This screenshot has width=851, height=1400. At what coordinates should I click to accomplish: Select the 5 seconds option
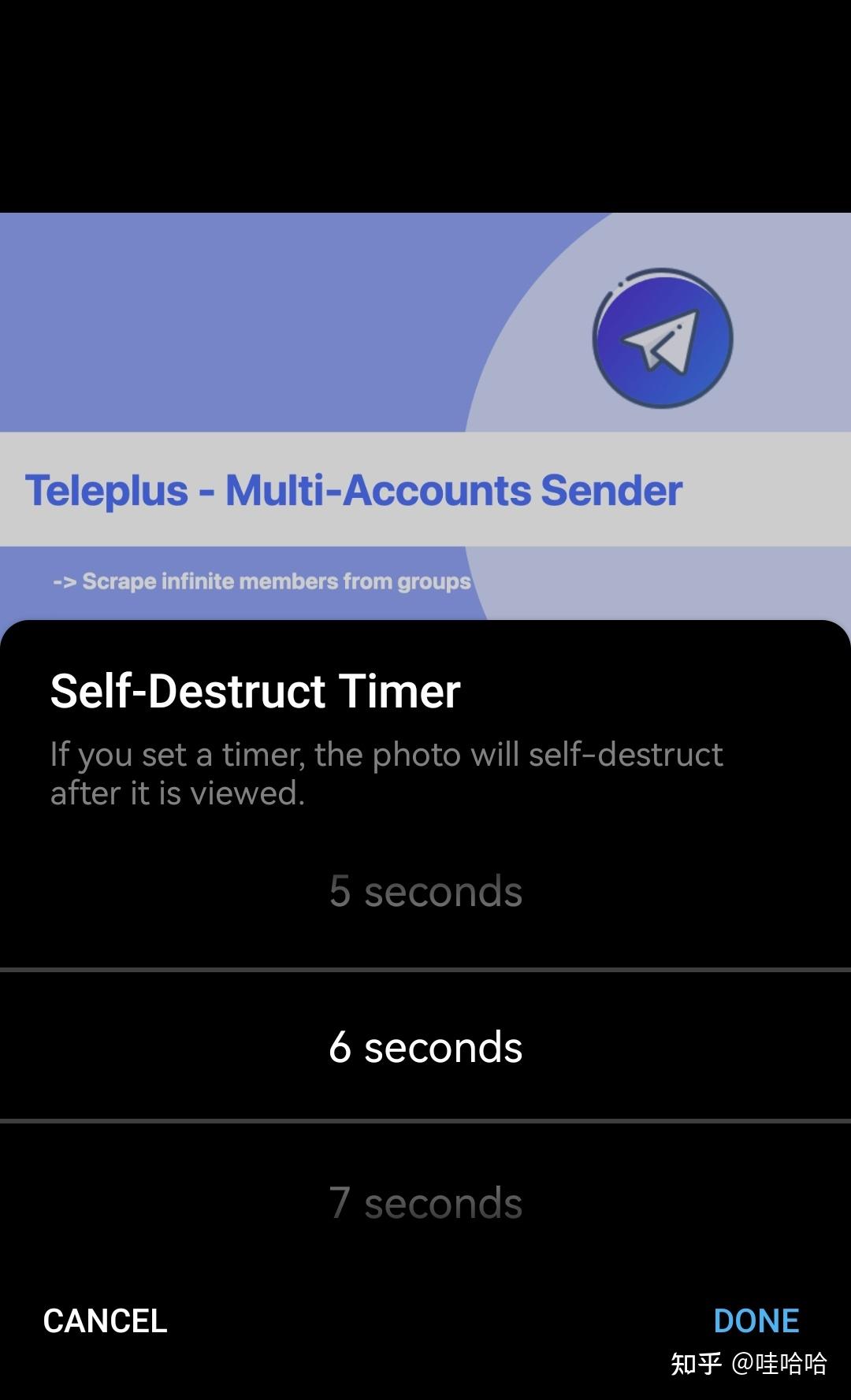pyautogui.click(x=425, y=891)
